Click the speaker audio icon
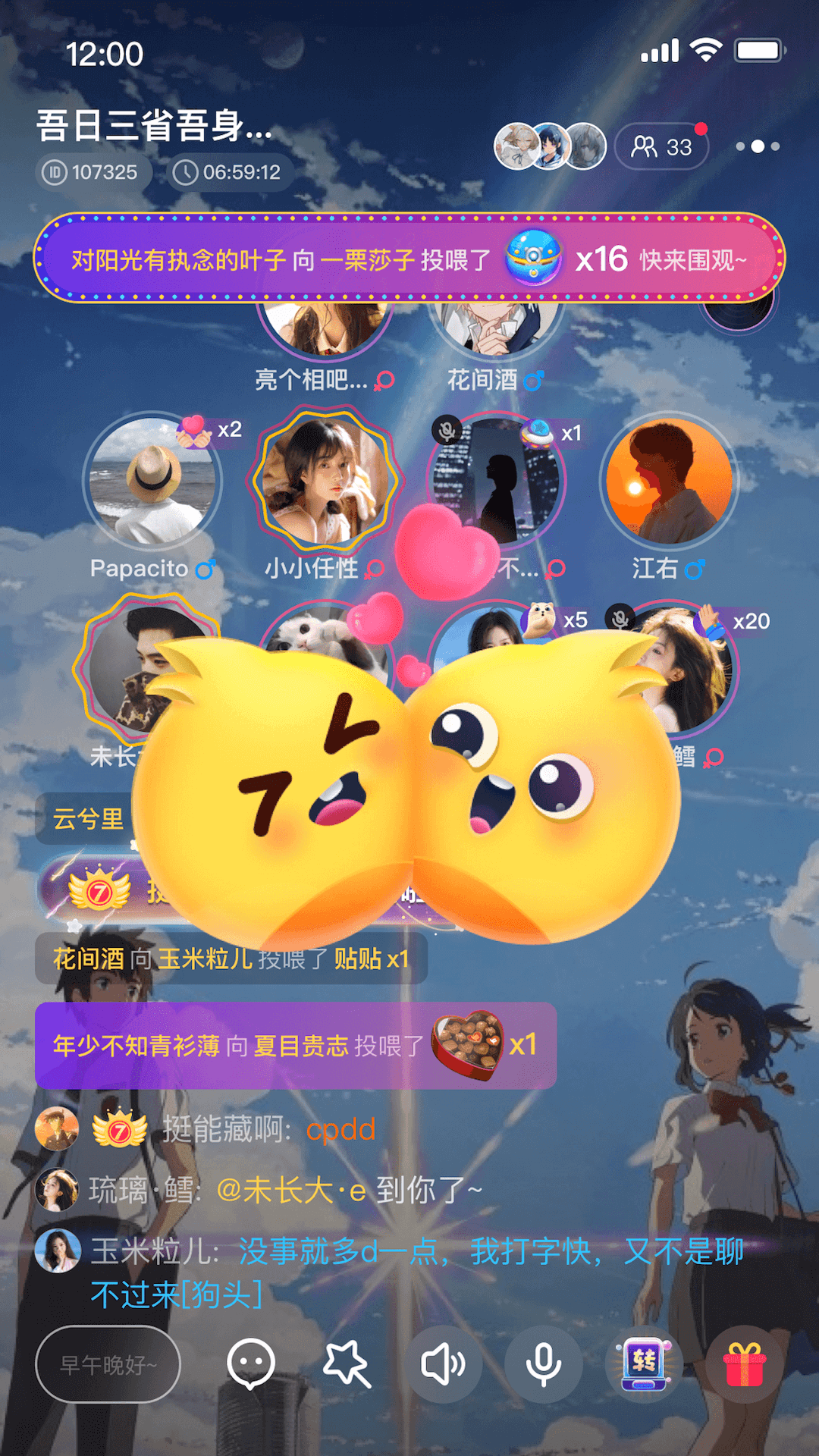 click(x=444, y=1361)
